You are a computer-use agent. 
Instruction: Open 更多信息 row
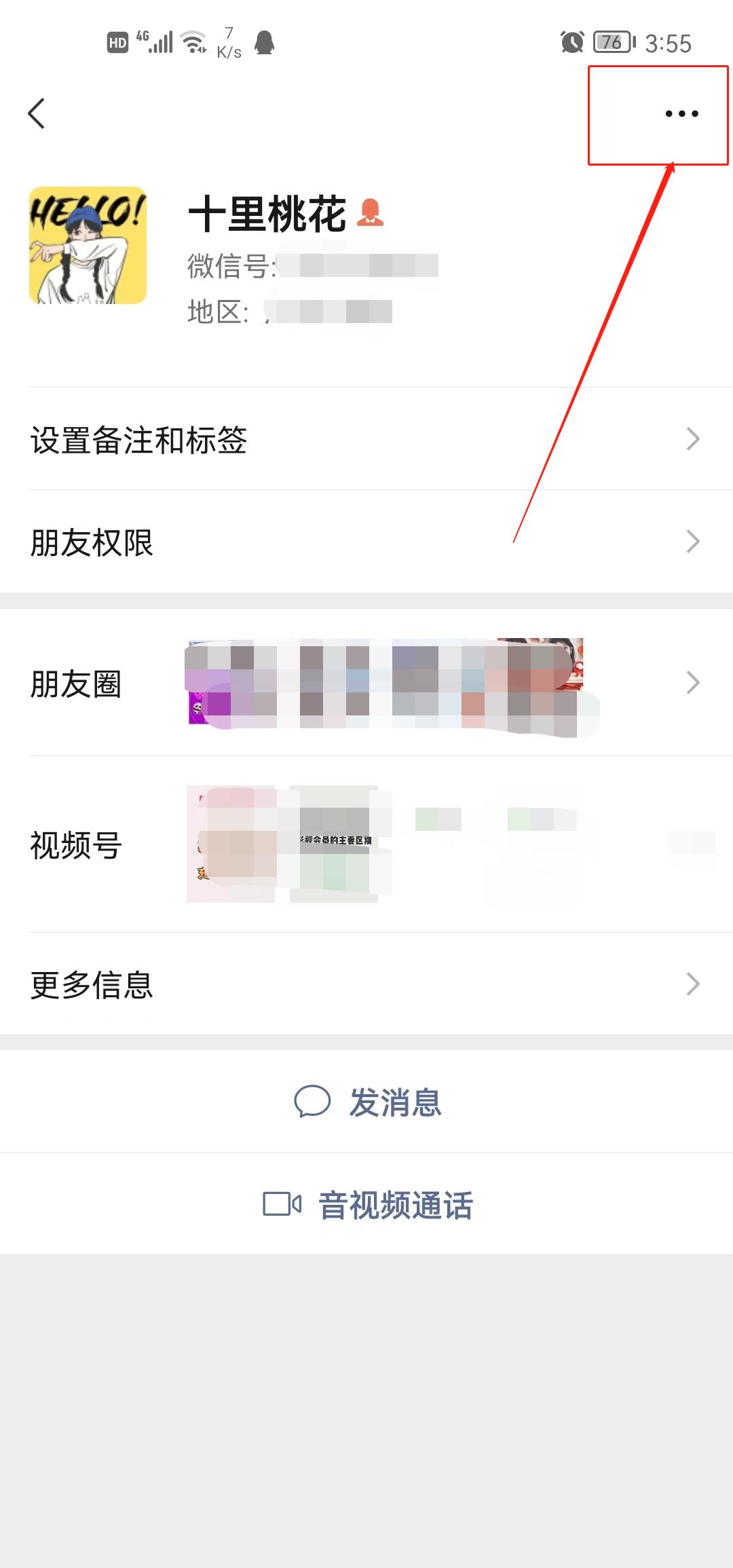coord(366,984)
